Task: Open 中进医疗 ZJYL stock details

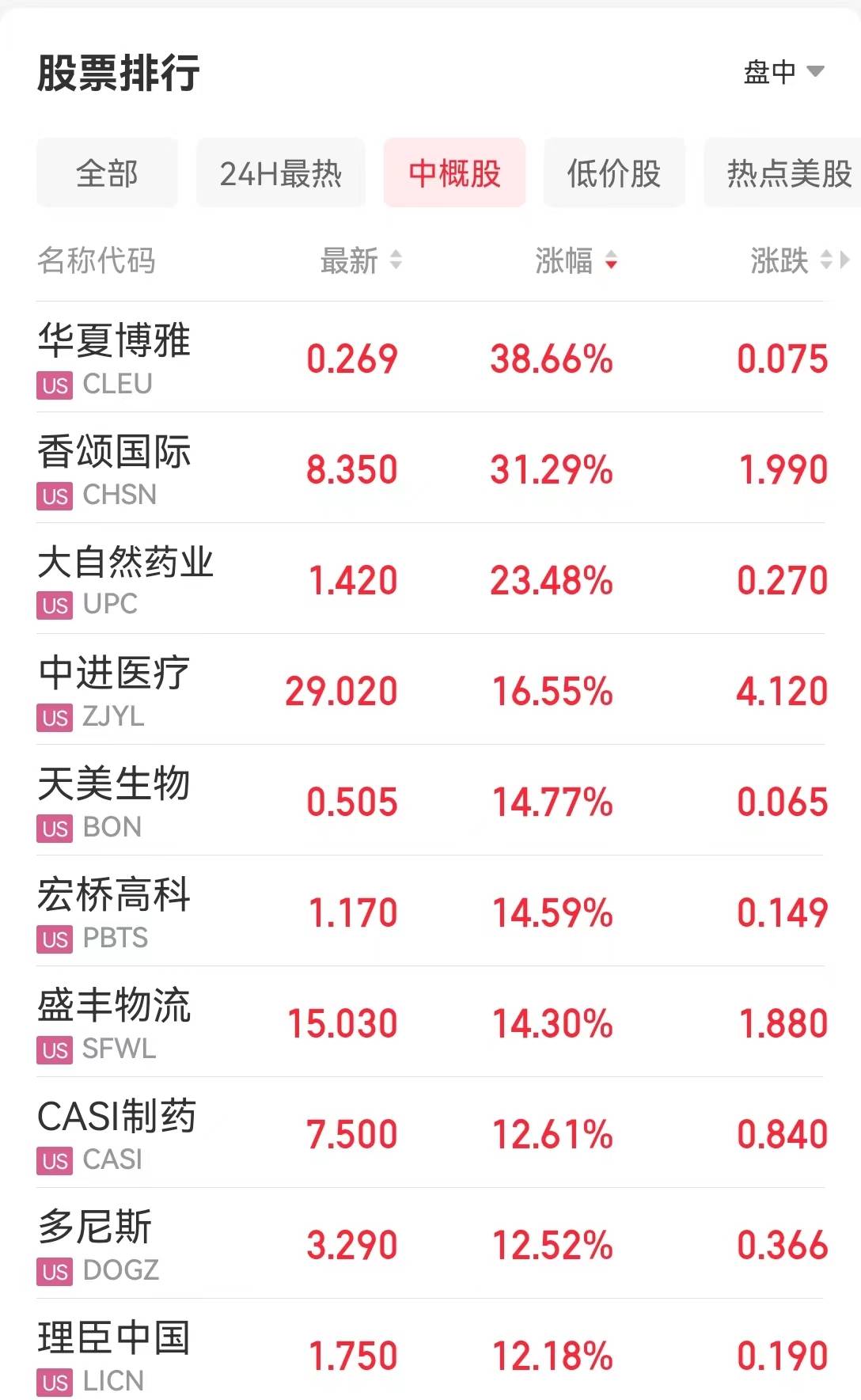Action: click(430, 689)
